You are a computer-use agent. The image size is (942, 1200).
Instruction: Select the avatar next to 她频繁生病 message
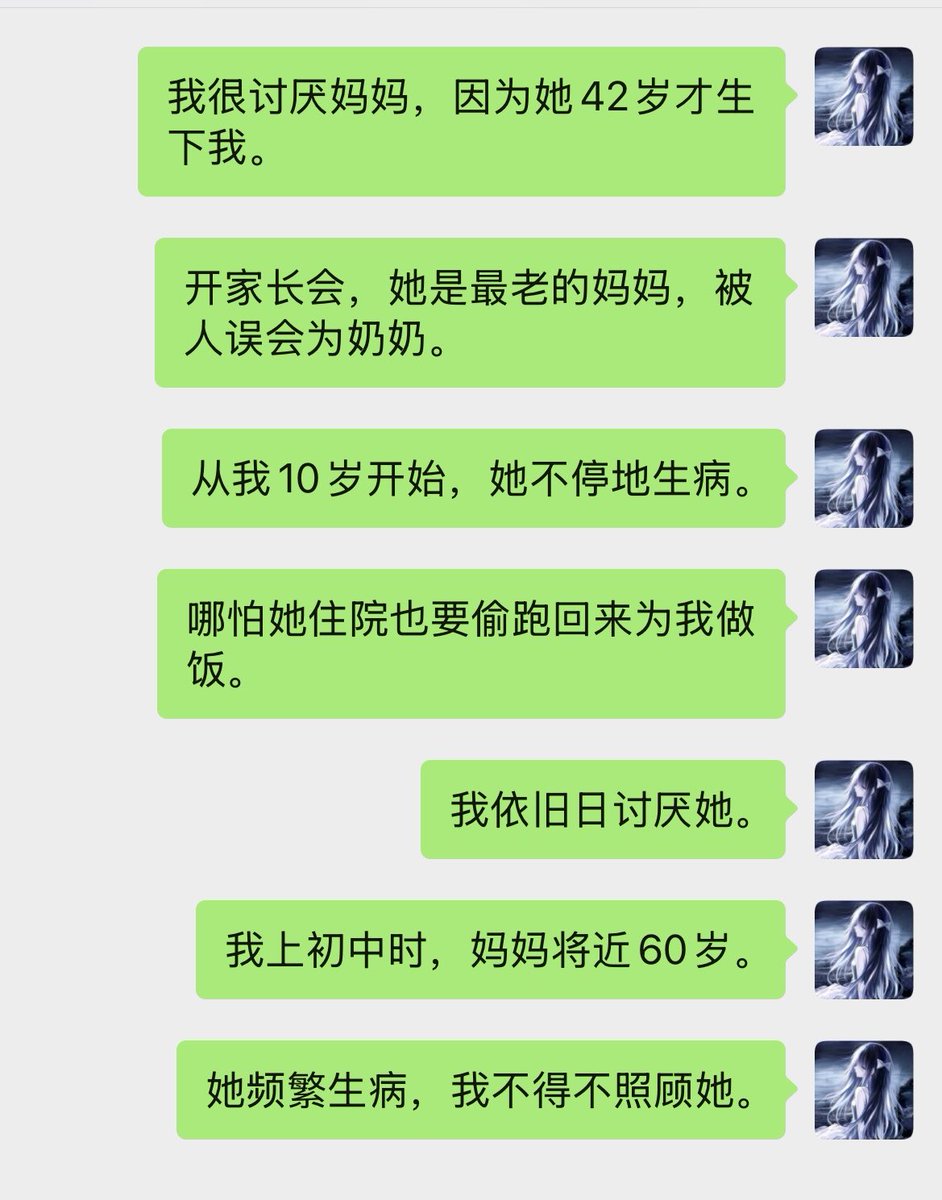(864, 1088)
